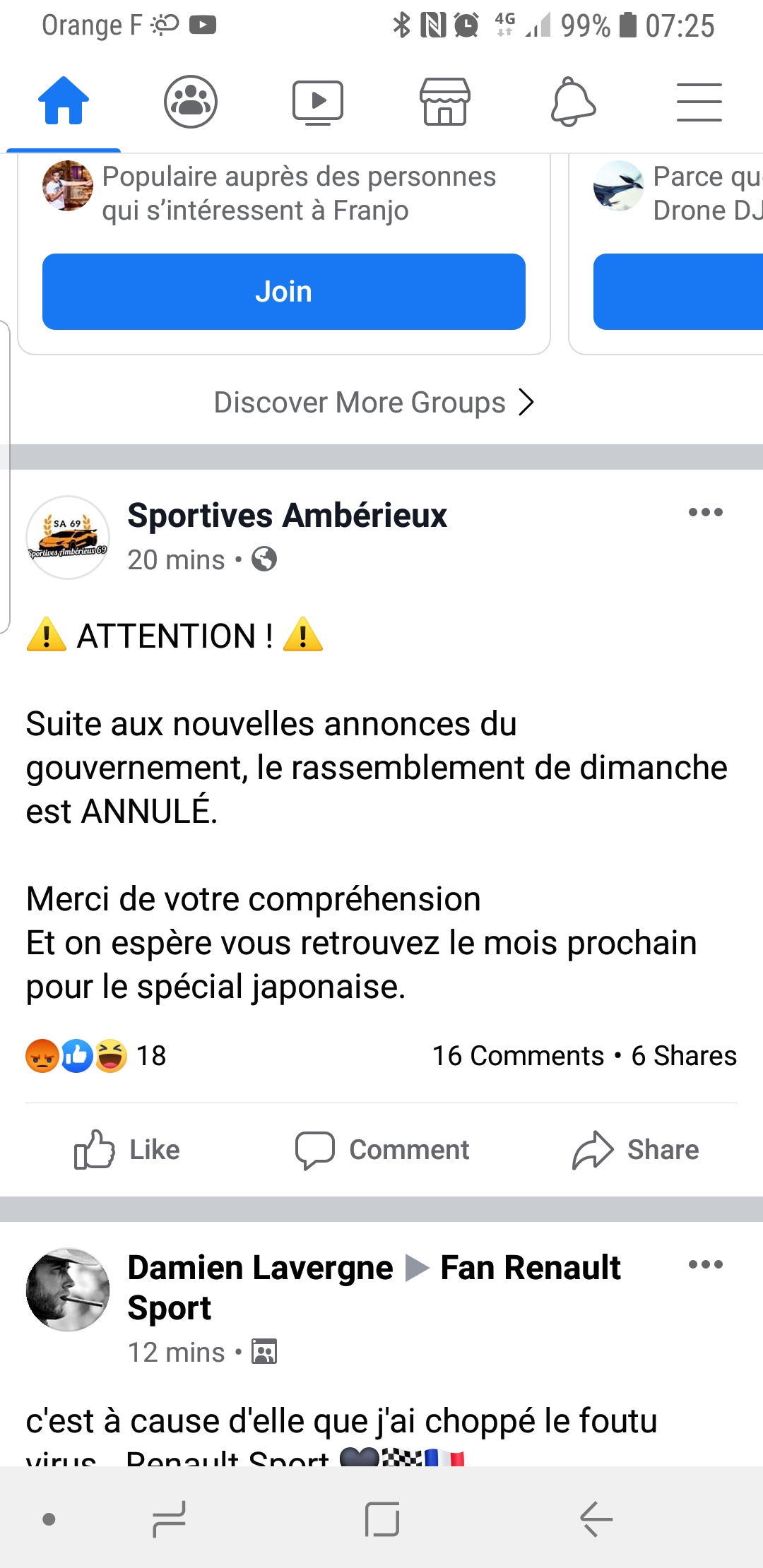Tap Discover More Groups link
763x1568 pixels.
coord(374,403)
